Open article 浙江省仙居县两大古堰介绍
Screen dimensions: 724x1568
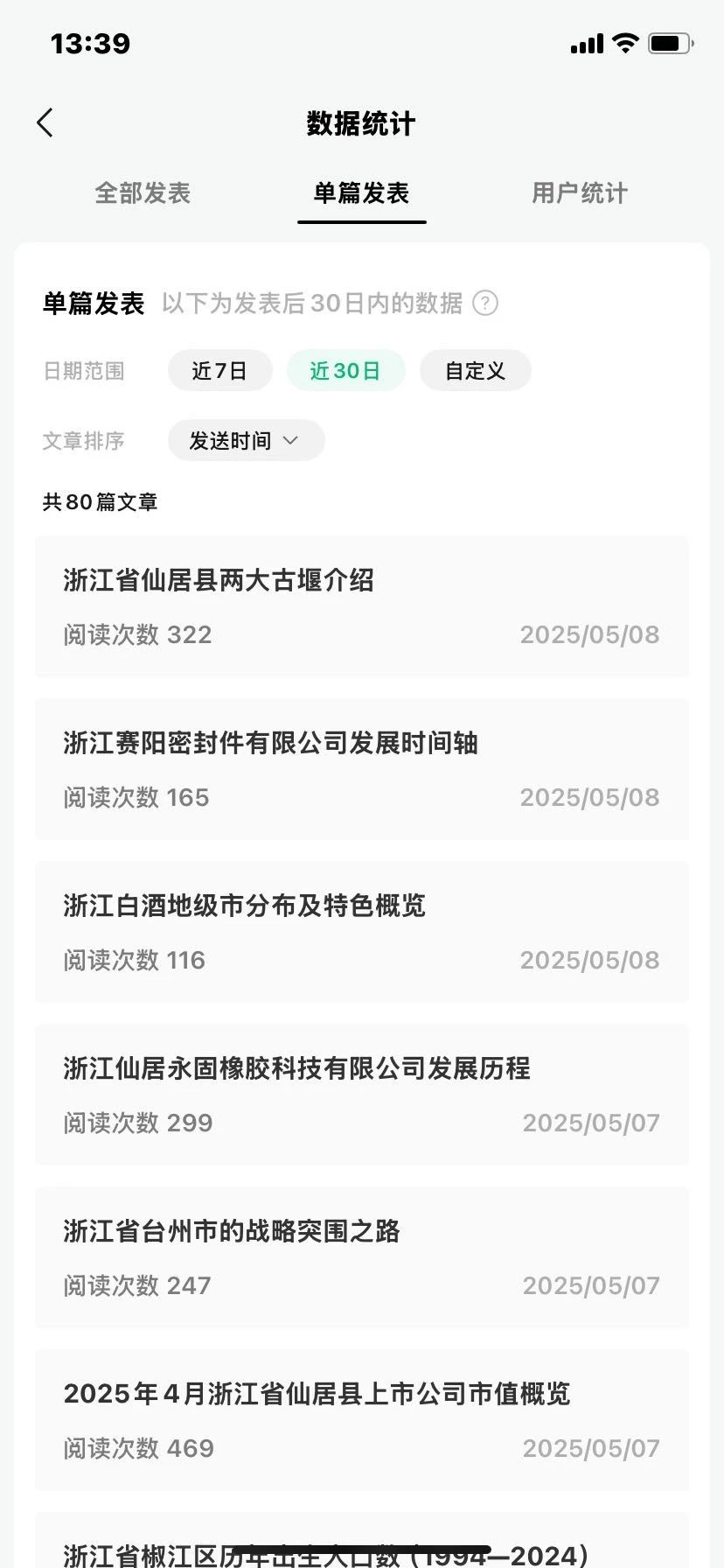362,606
